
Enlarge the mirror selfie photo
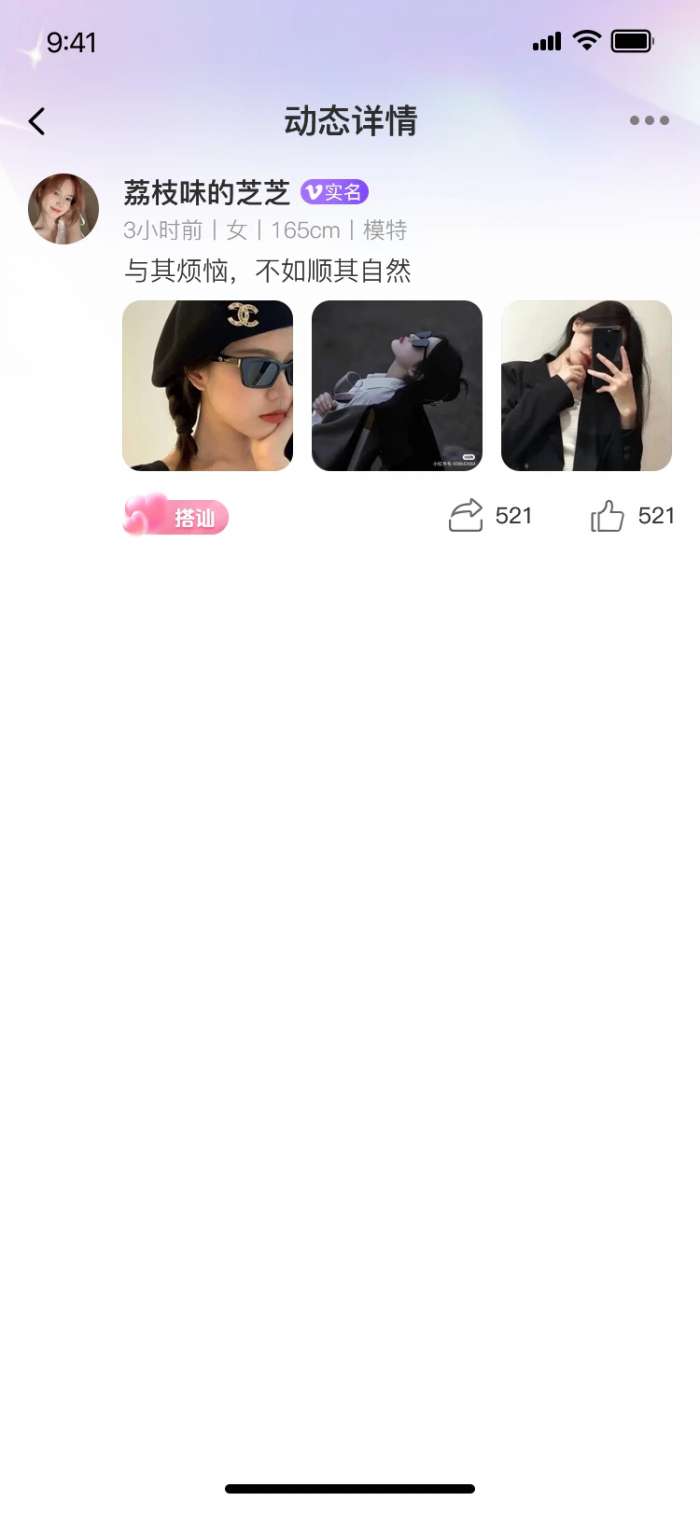tap(586, 385)
